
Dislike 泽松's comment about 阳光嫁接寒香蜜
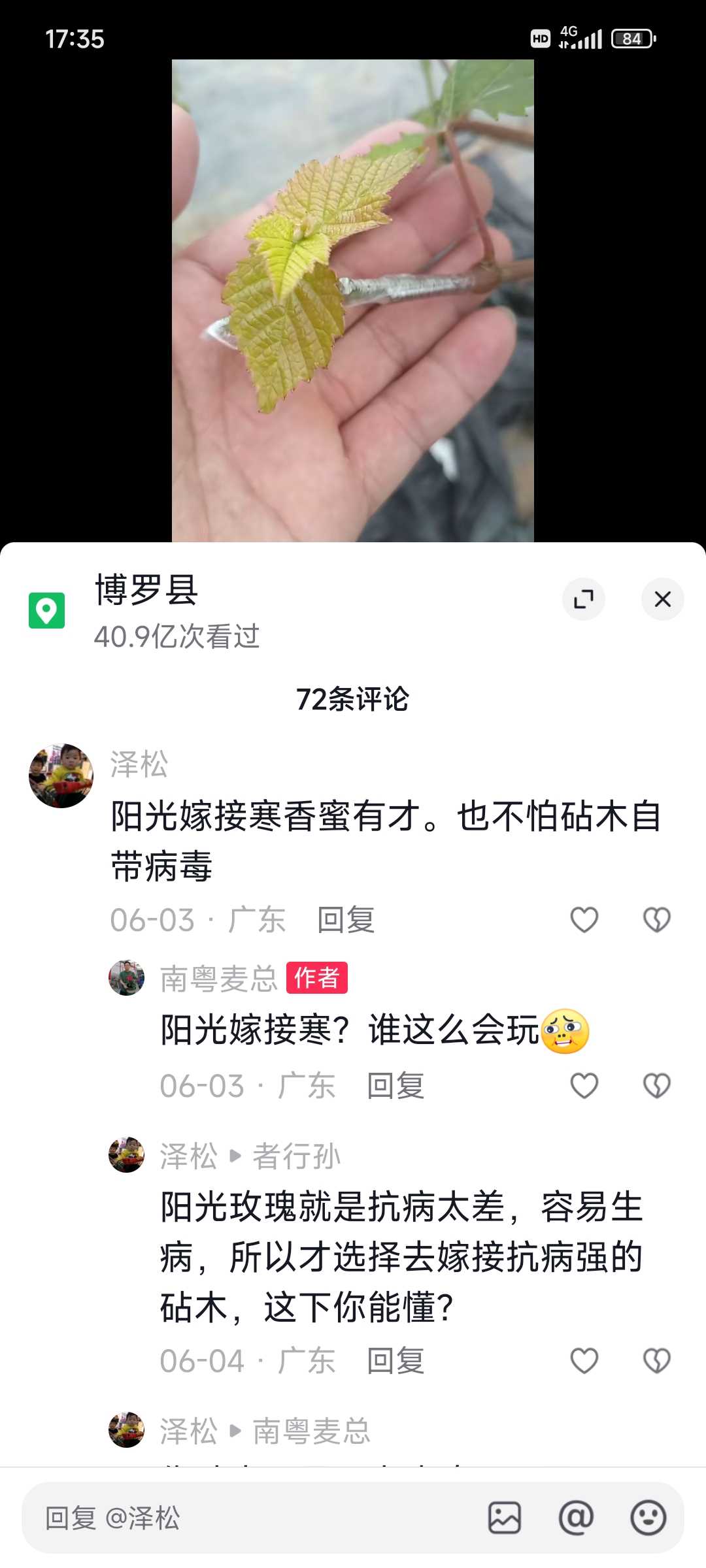coord(656,920)
